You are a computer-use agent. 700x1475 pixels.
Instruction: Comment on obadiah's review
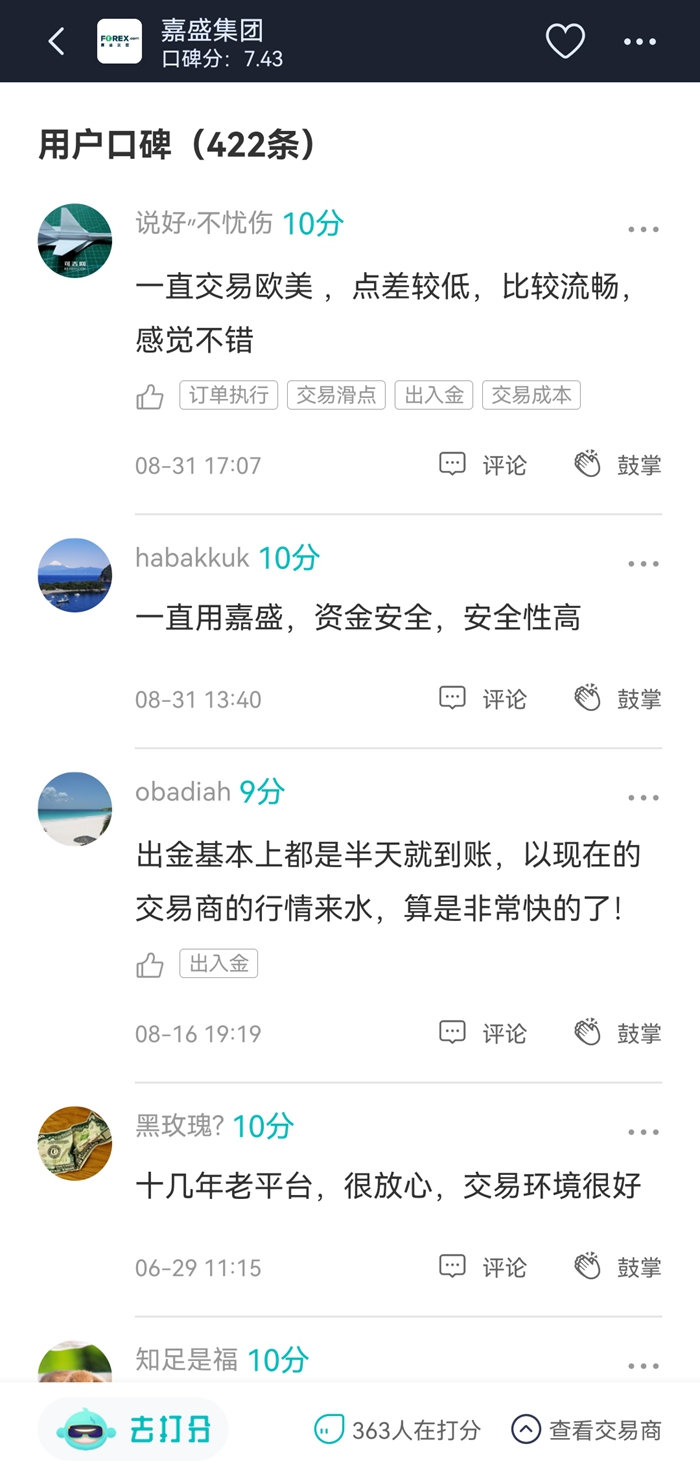(483, 1033)
